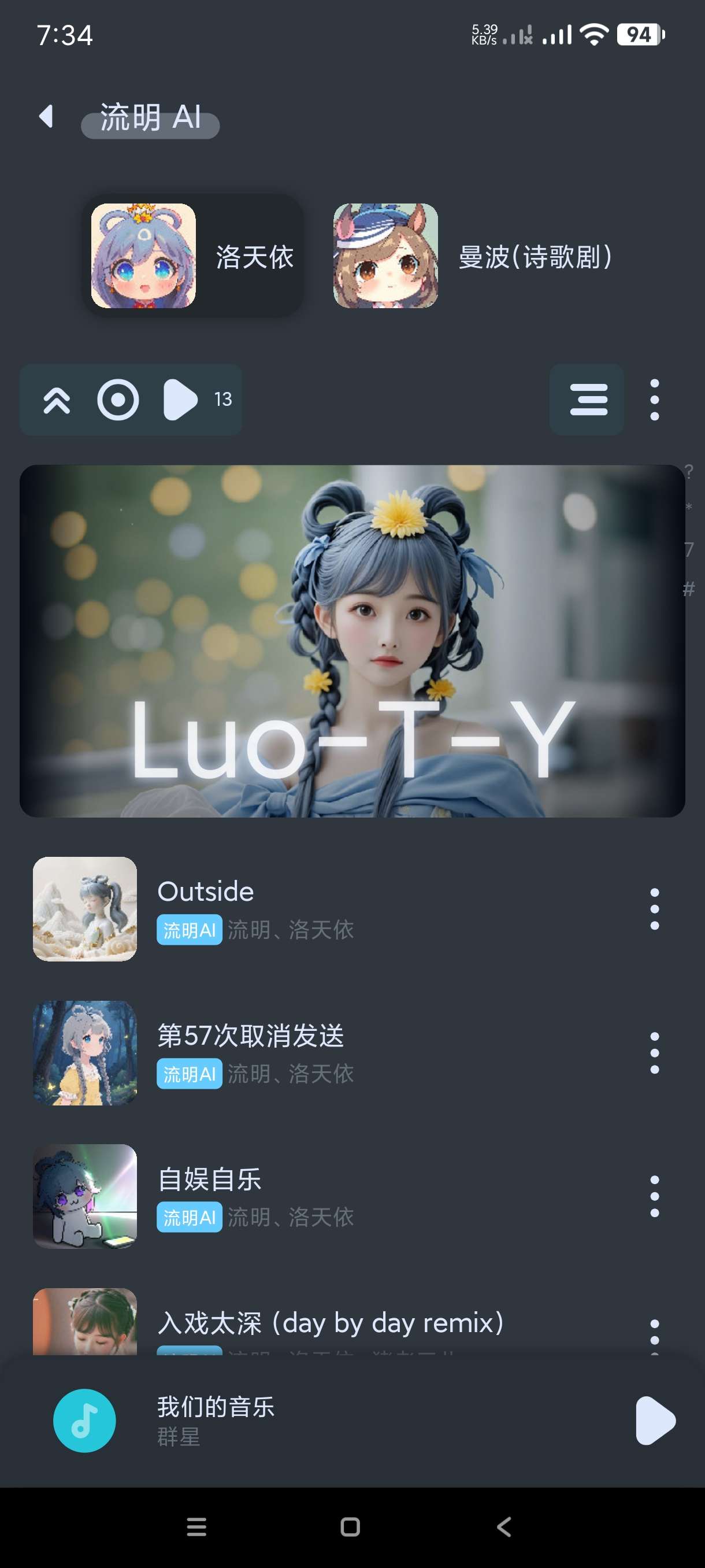Tap the locate current song target icon
Image resolution: width=705 pixels, height=1568 pixels.
(118, 400)
